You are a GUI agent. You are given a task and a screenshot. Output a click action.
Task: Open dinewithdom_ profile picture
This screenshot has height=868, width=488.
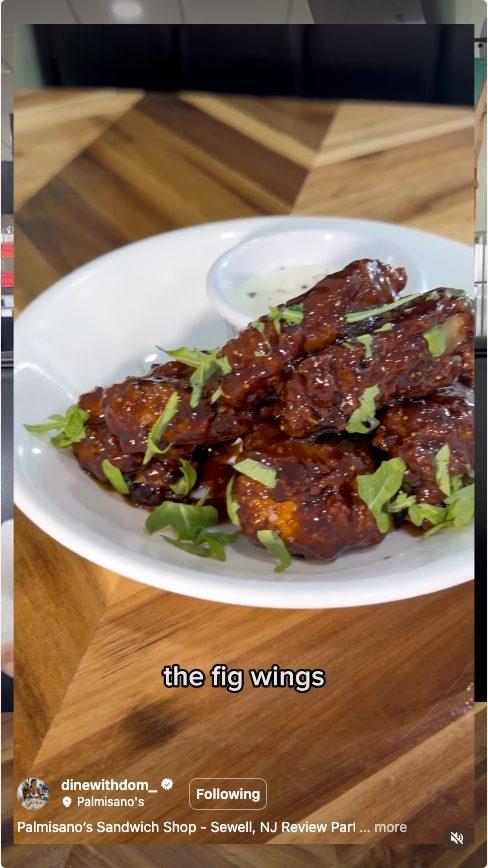click(x=32, y=793)
